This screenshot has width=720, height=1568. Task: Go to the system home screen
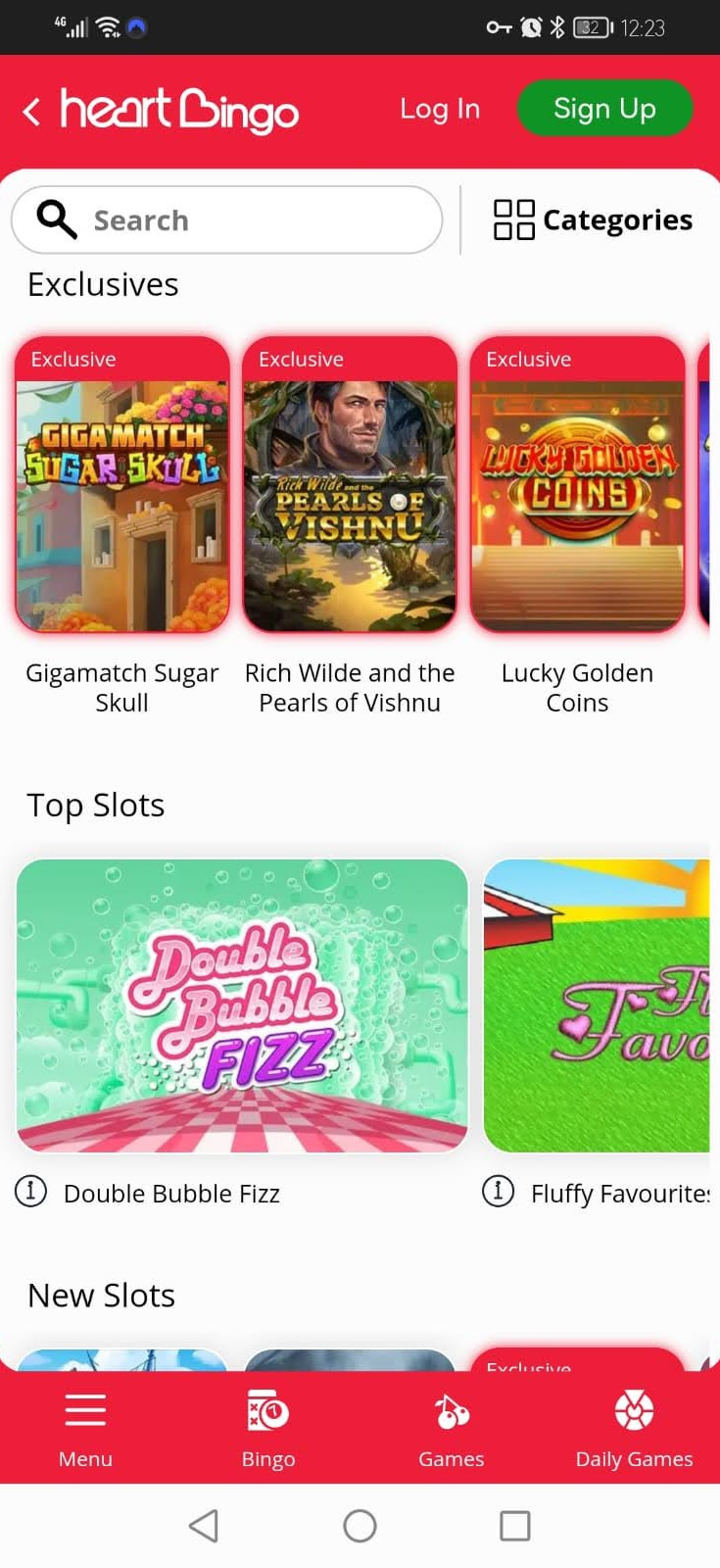(x=360, y=1526)
